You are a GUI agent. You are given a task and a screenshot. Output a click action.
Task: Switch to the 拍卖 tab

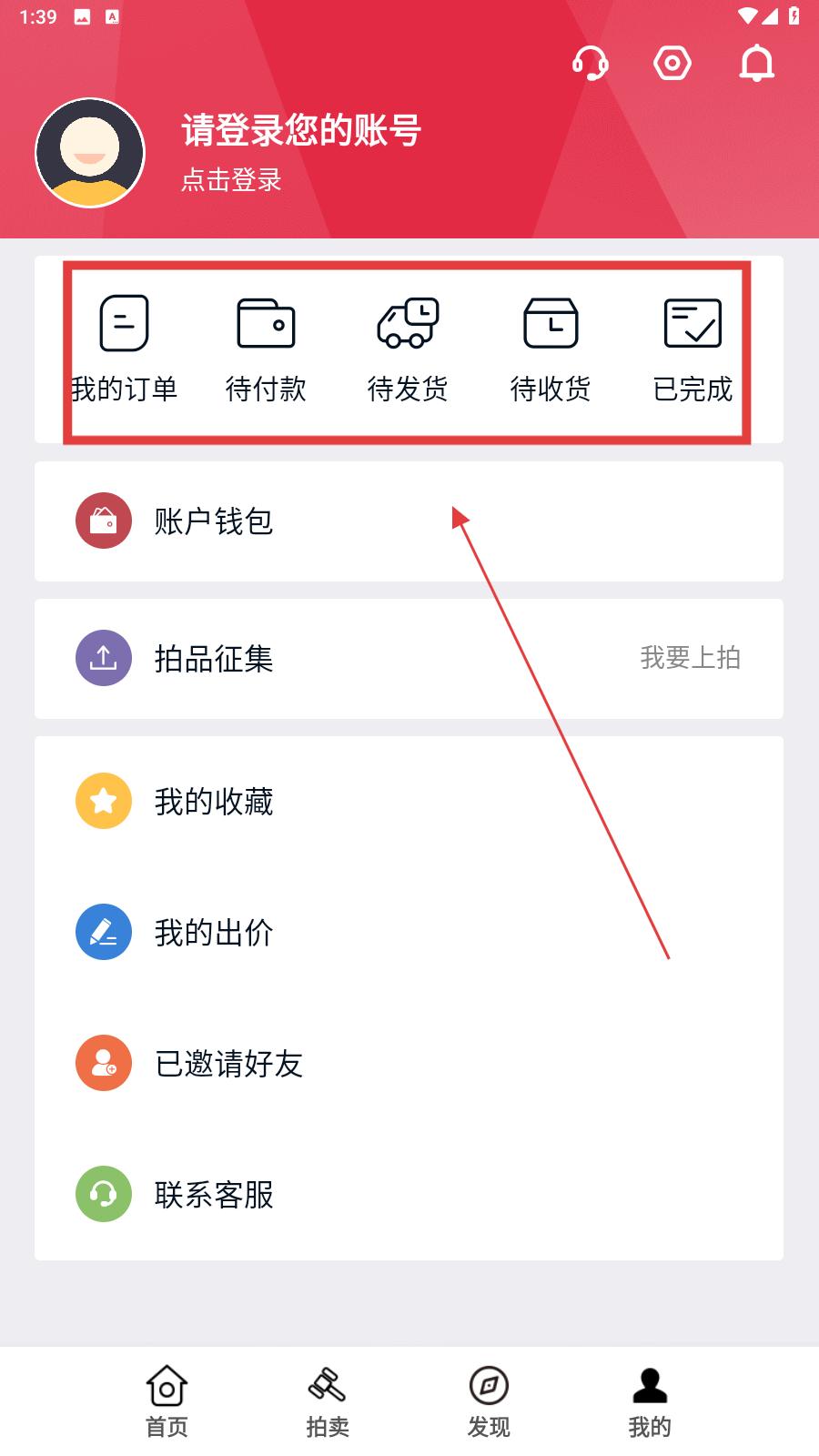coord(328,1401)
